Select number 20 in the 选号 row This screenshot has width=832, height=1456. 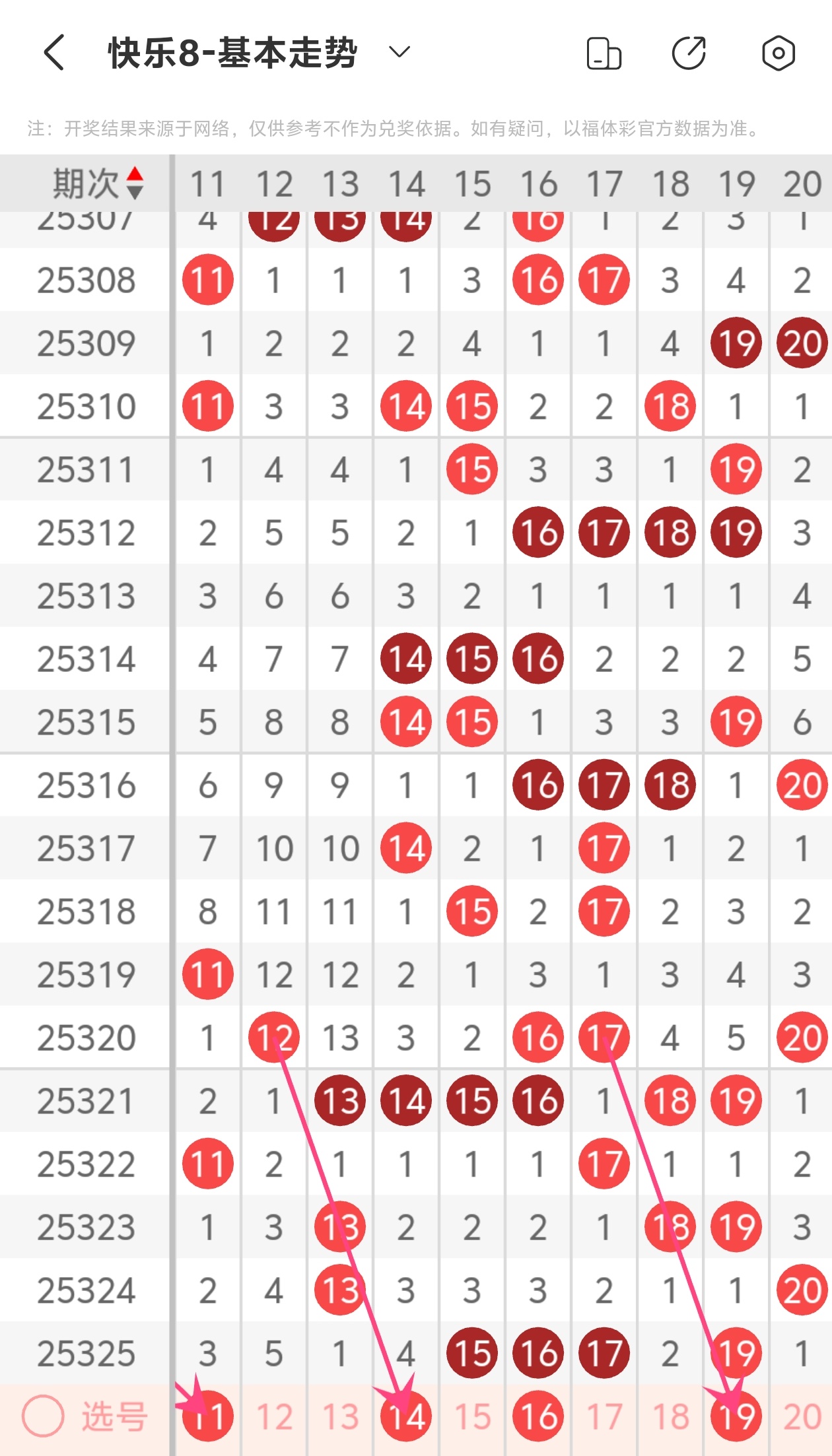point(802,1416)
